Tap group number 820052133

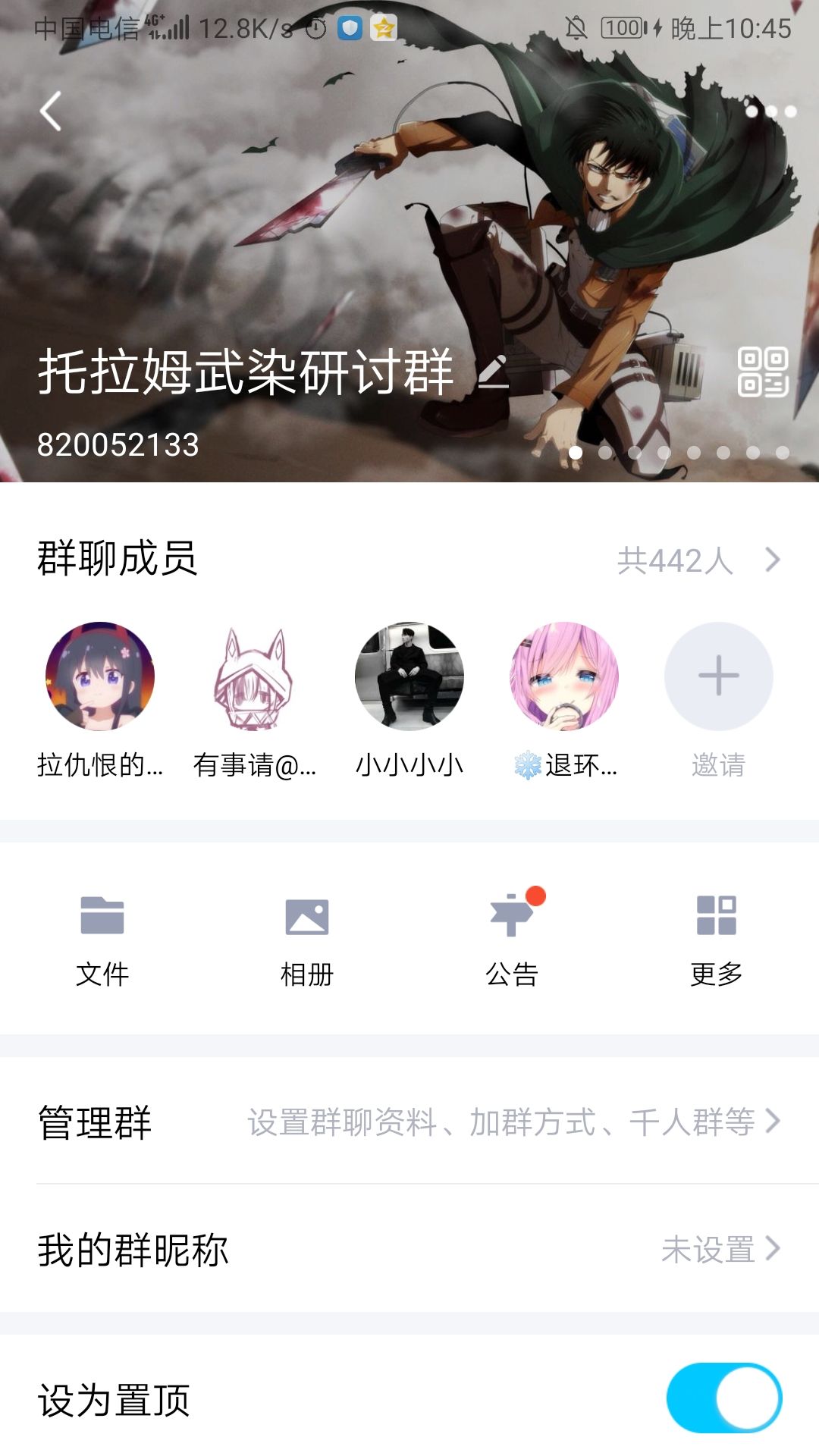click(119, 444)
